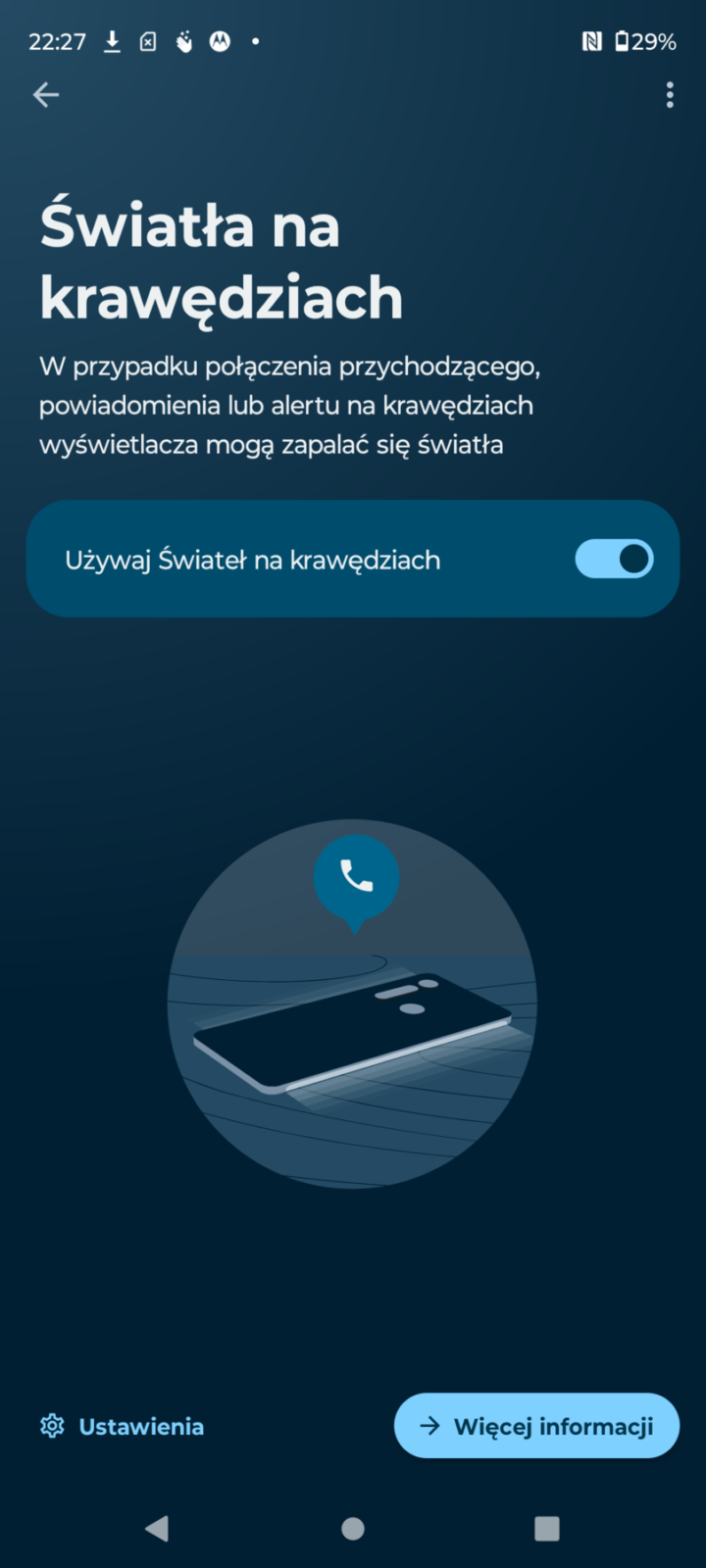Open recent apps overview
The width and height of the screenshot is (706, 1568).
click(547, 1528)
